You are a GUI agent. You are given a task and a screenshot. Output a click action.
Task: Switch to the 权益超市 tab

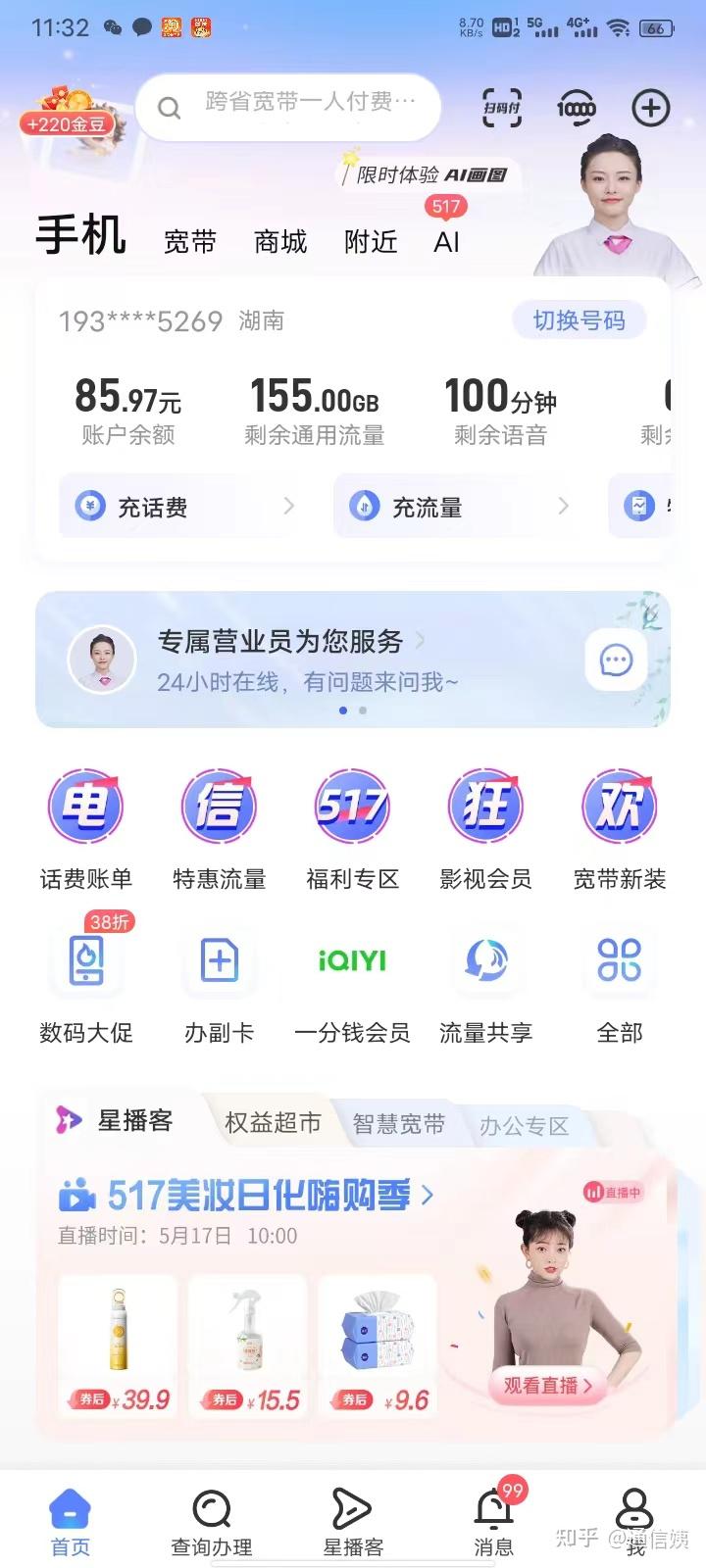[x=274, y=1123]
